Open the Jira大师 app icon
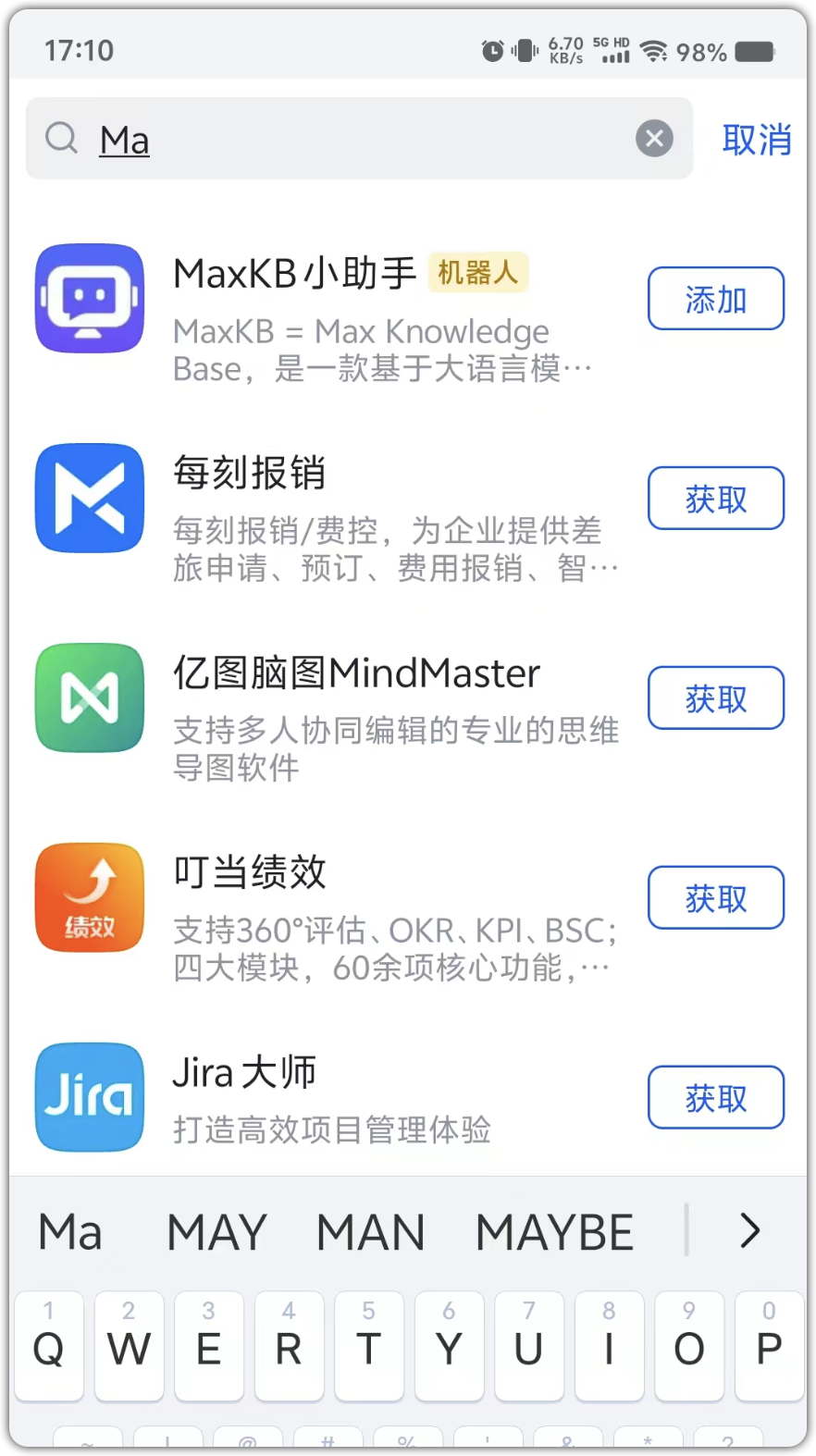This screenshot has width=816, height=1456. (x=89, y=1097)
